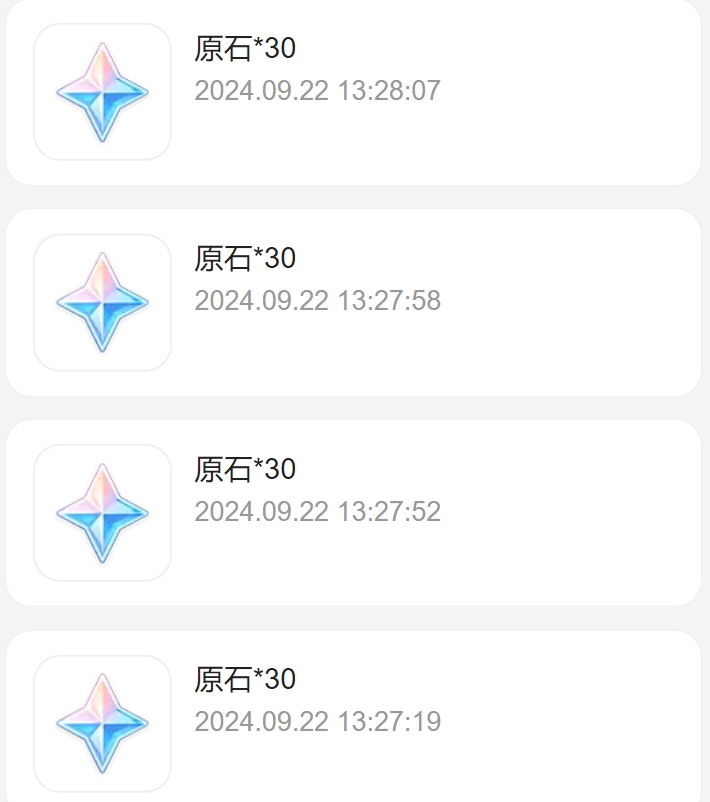Select the 原石*30 record from 13:27:58
Screen dimensions: 710x802
click(x=353, y=302)
